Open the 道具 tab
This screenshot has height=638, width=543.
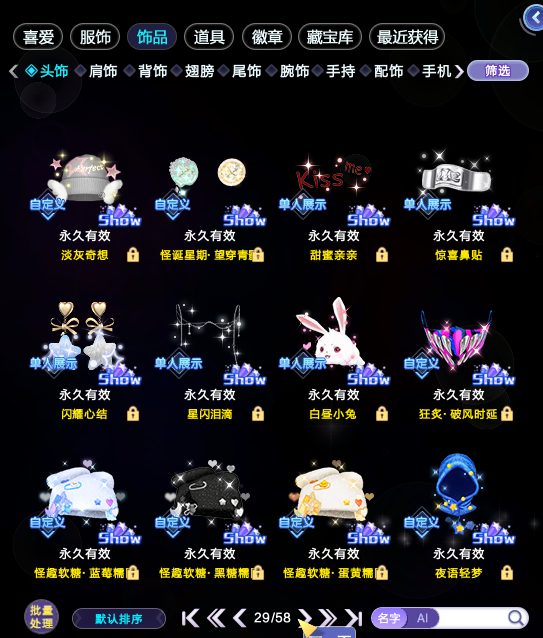click(209, 37)
